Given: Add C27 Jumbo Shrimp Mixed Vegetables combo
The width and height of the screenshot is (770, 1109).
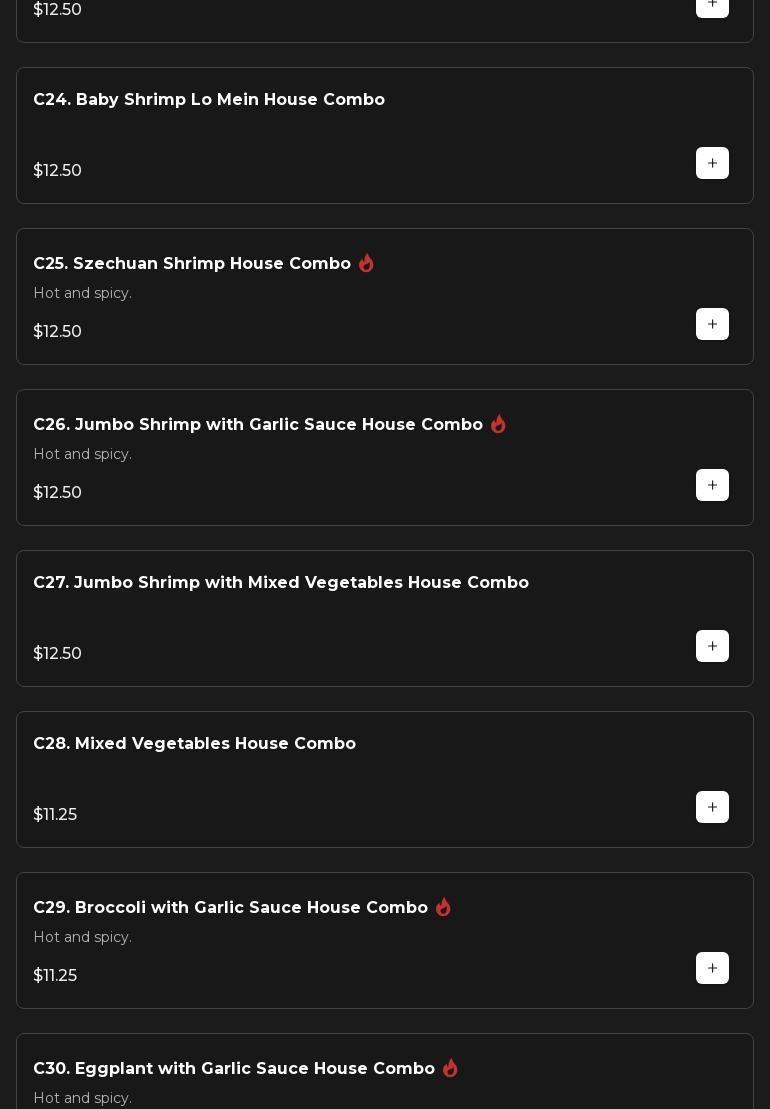Looking at the screenshot, I should (712, 646).
